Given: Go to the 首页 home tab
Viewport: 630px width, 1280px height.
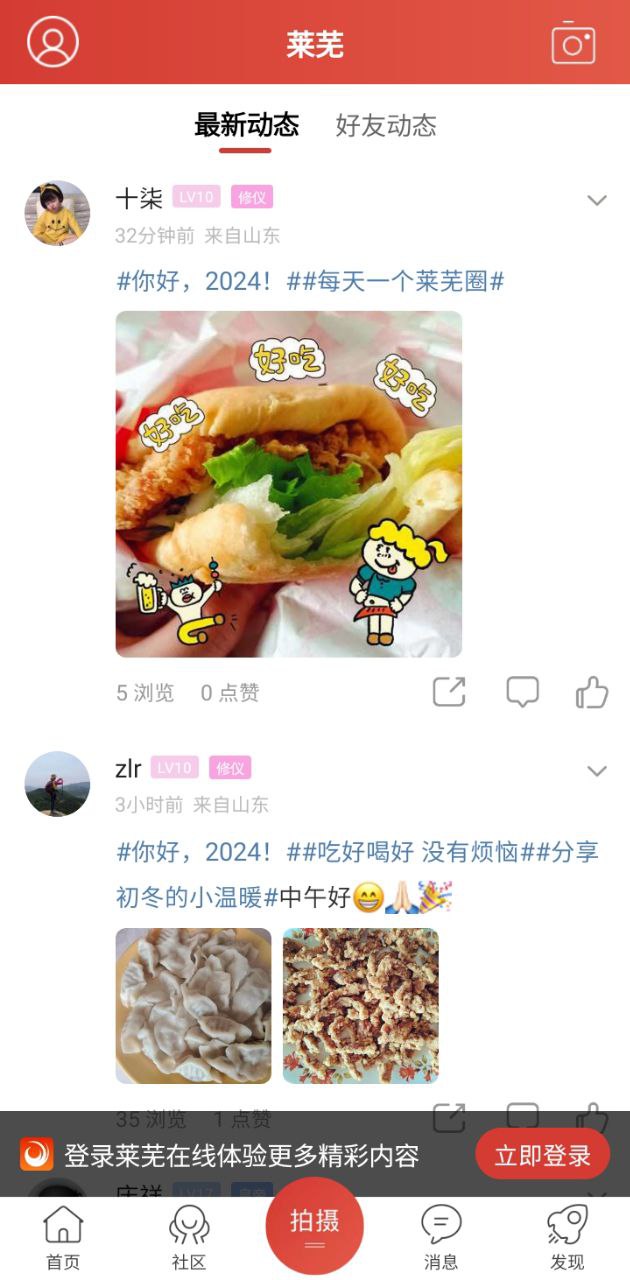Looking at the screenshot, I should tap(63, 1236).
